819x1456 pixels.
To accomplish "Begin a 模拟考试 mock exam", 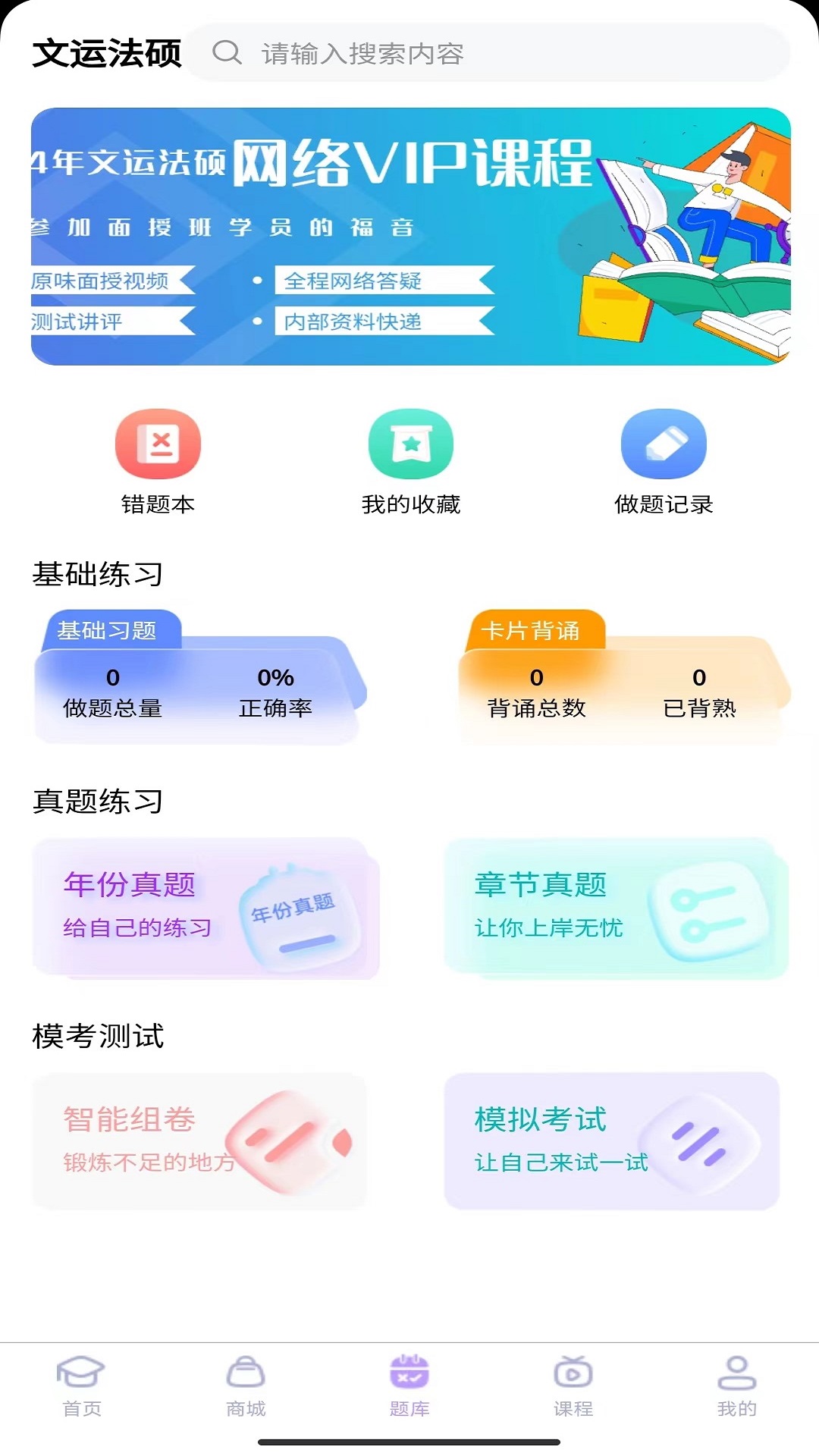I will (x=614, y=1141).
